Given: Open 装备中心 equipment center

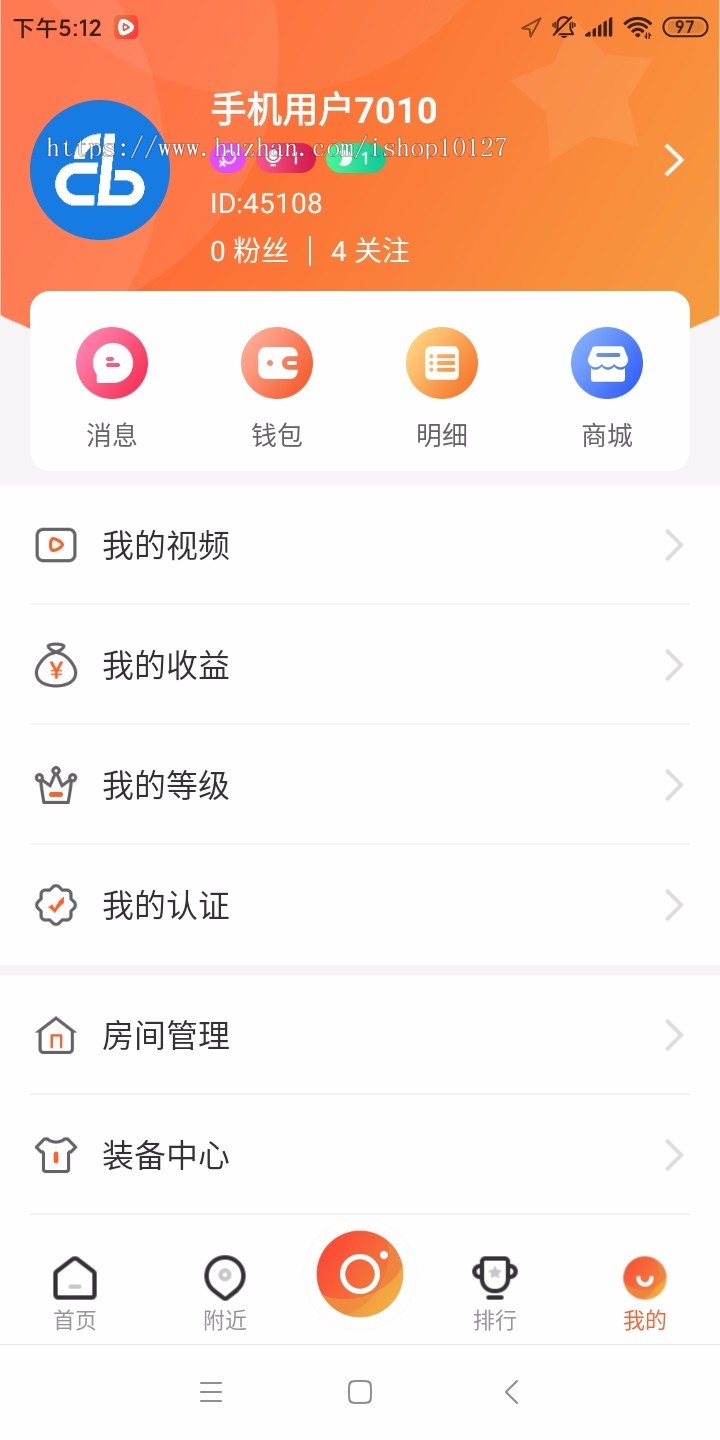Looking at the screenshot, I should [x=360, y=1156].
